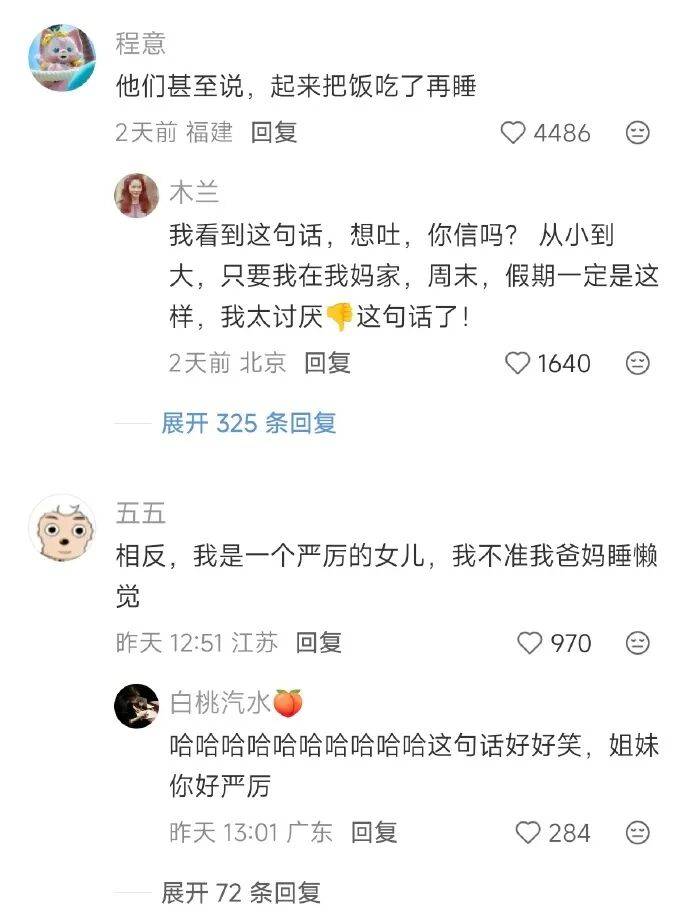This screenshot has height=922, width=690.
Task: Open 五五's profile avatar
Action: tap(62, 529)
